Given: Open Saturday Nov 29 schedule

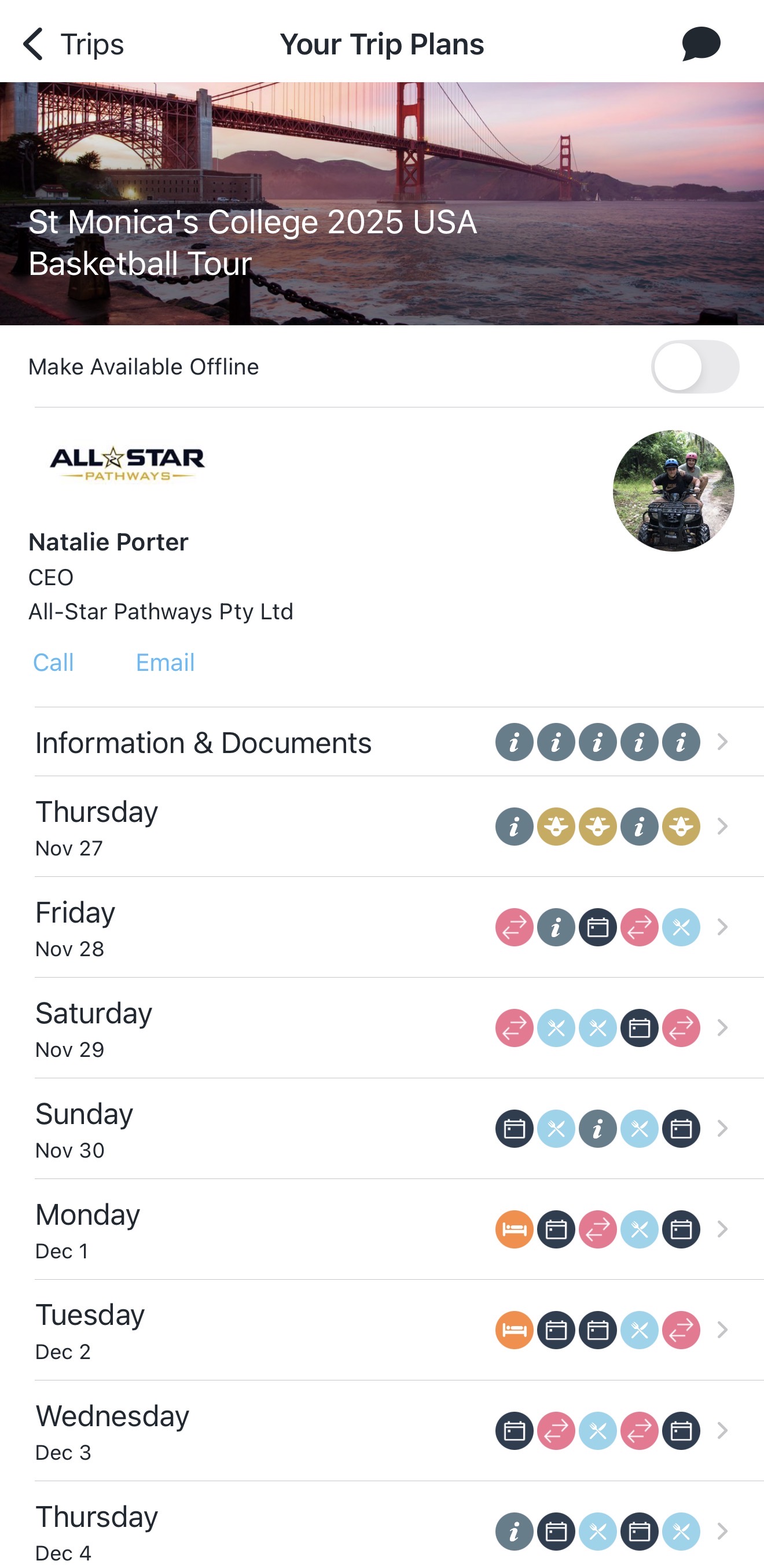Looking at the screenshot, I should (399, 1028).
